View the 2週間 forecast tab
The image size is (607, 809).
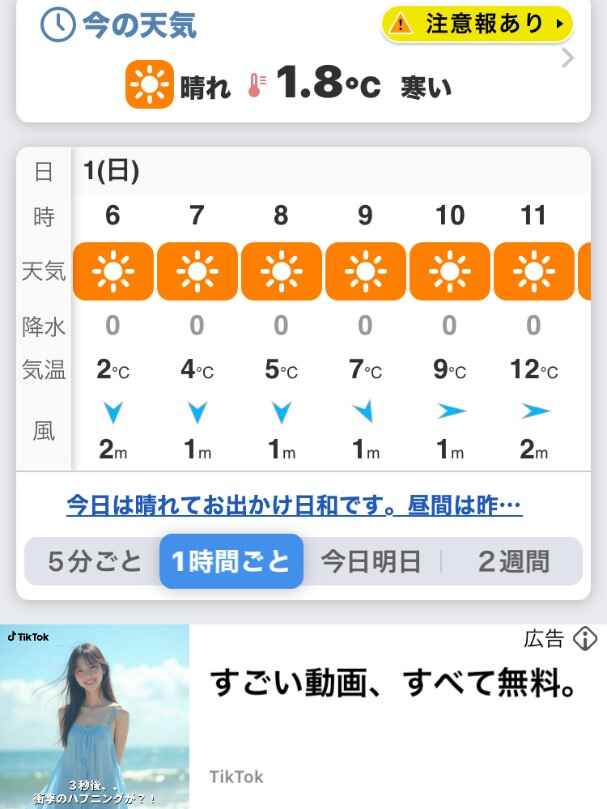[x=512, y=561]
